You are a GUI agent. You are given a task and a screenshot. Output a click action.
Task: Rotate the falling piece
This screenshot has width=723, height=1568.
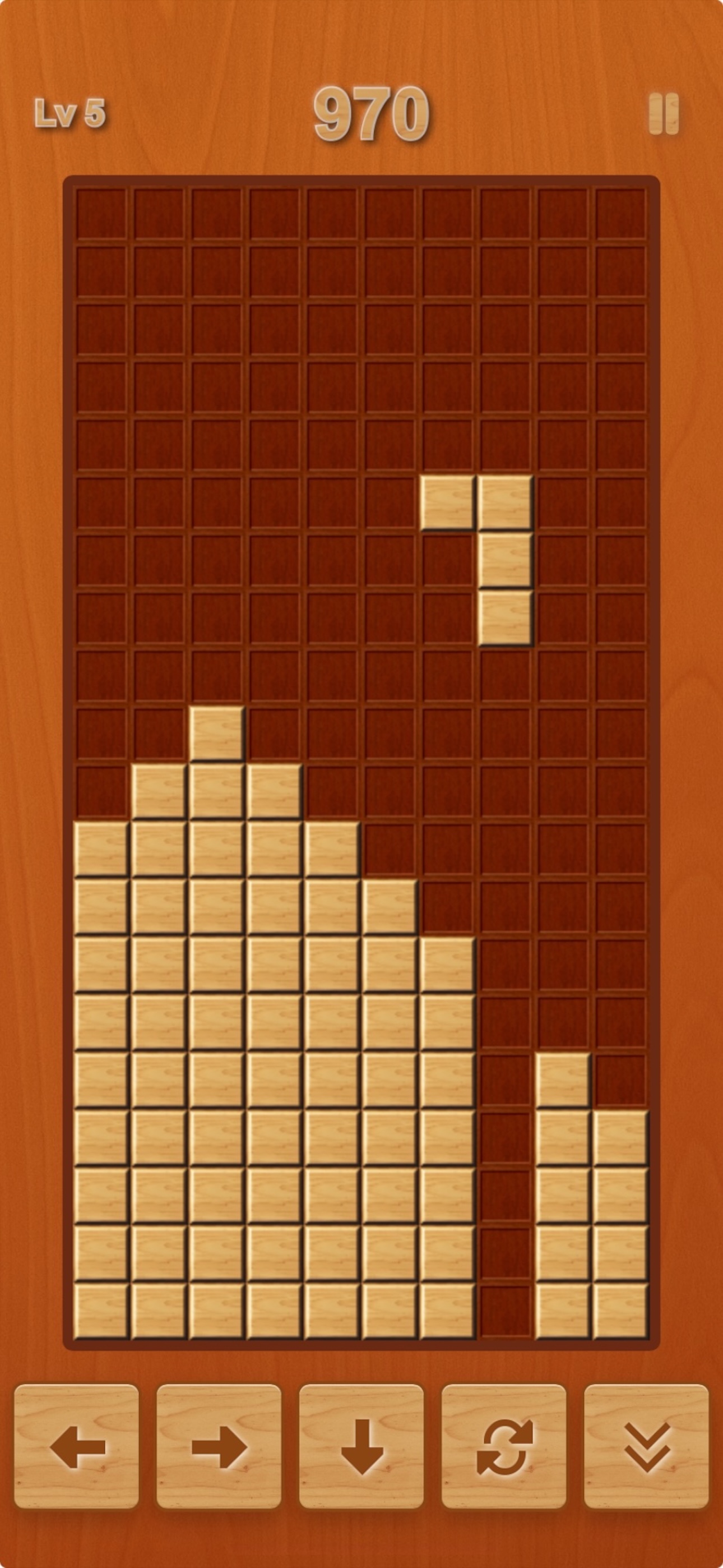click(x=504, y=1446)
